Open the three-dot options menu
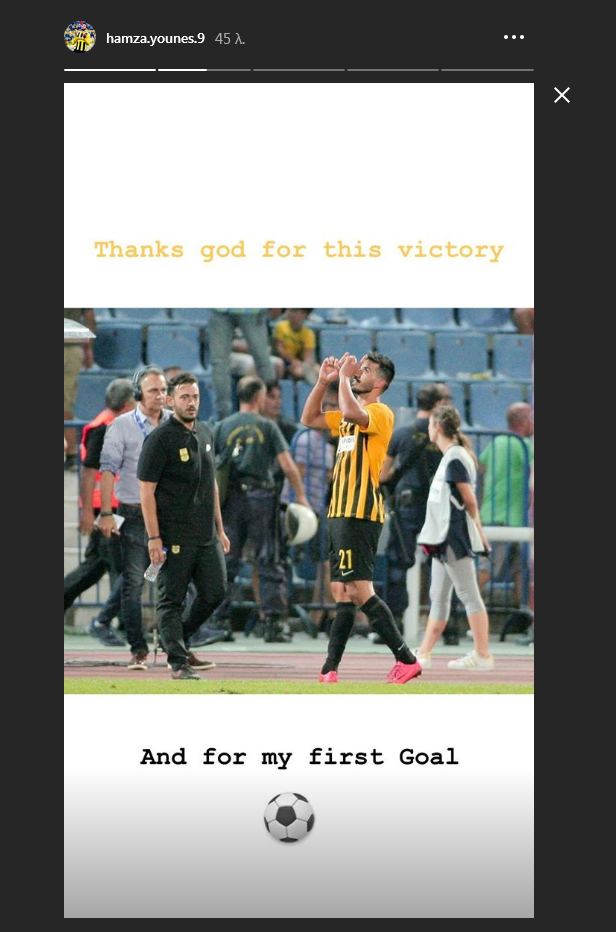Screen dimensions: 616x932 click(514, 38)
